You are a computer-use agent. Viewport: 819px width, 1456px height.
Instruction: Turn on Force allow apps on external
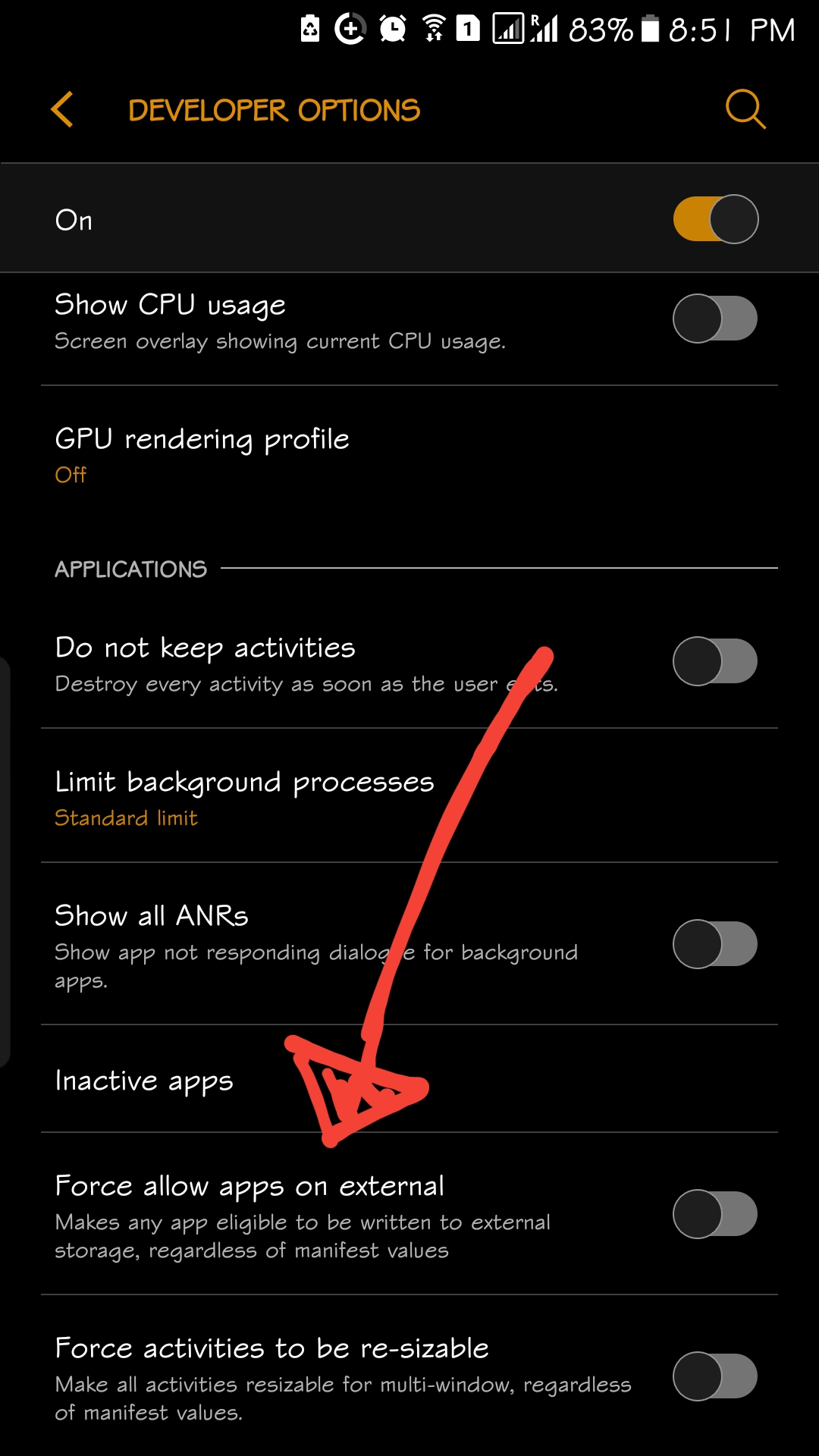715,1214
